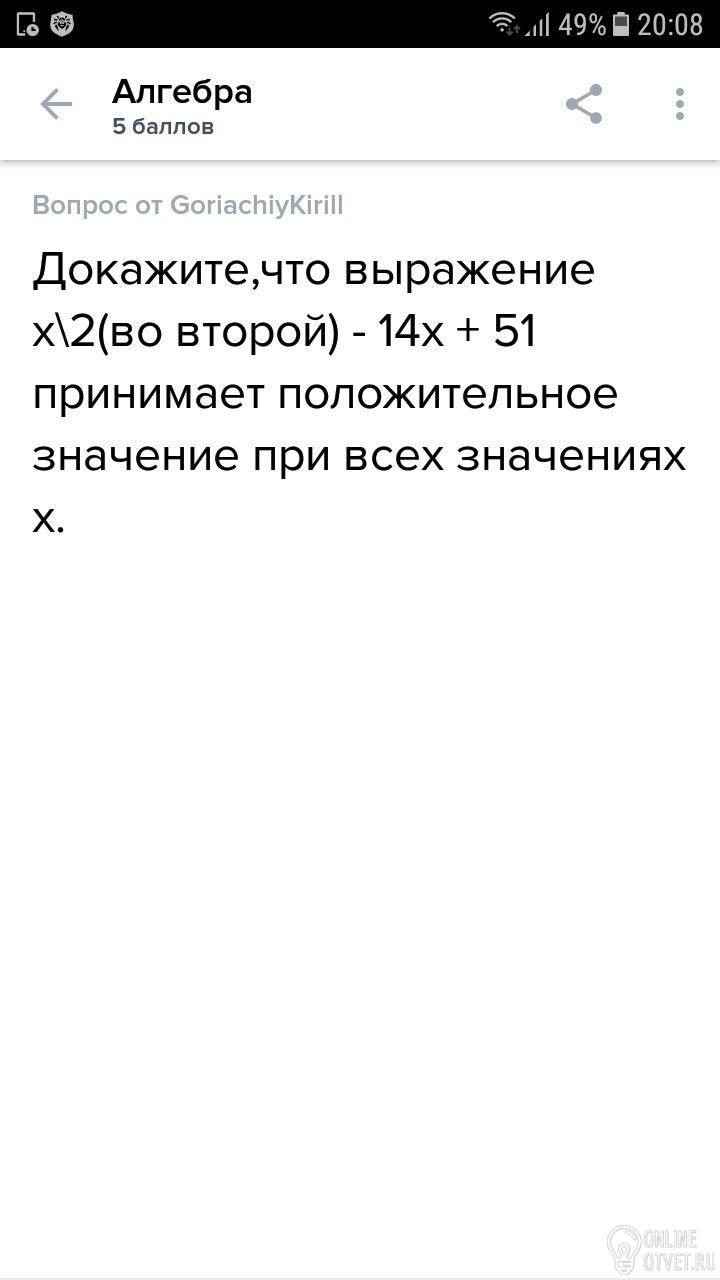The width and height of the screenshot is (720, 1280).
Task: Go back using the arrow icon
Action: (56, 104)
